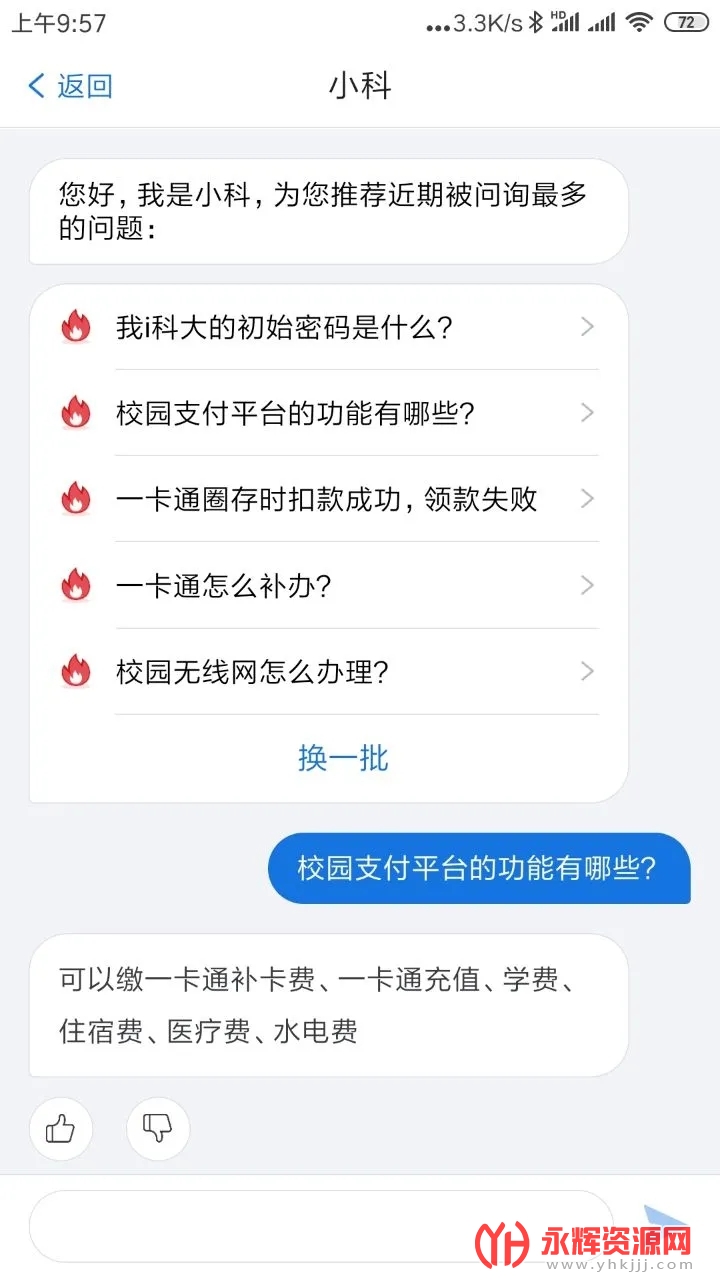This screenshot has height=1280, width=720.
Task: Open question 我i科大的初始密码是什么?
Action: coord(330,327)
